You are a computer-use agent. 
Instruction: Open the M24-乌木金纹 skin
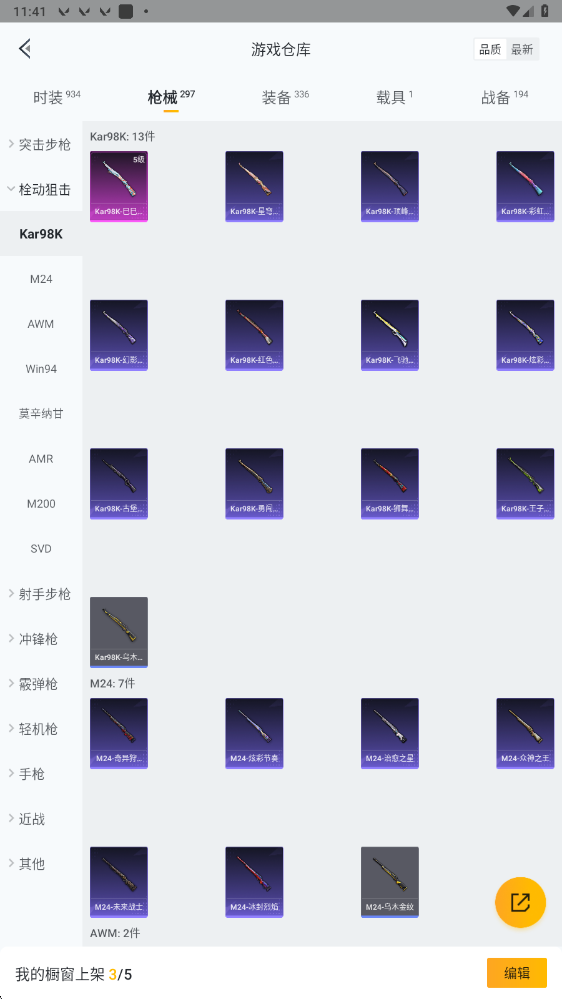pos(390,882)
